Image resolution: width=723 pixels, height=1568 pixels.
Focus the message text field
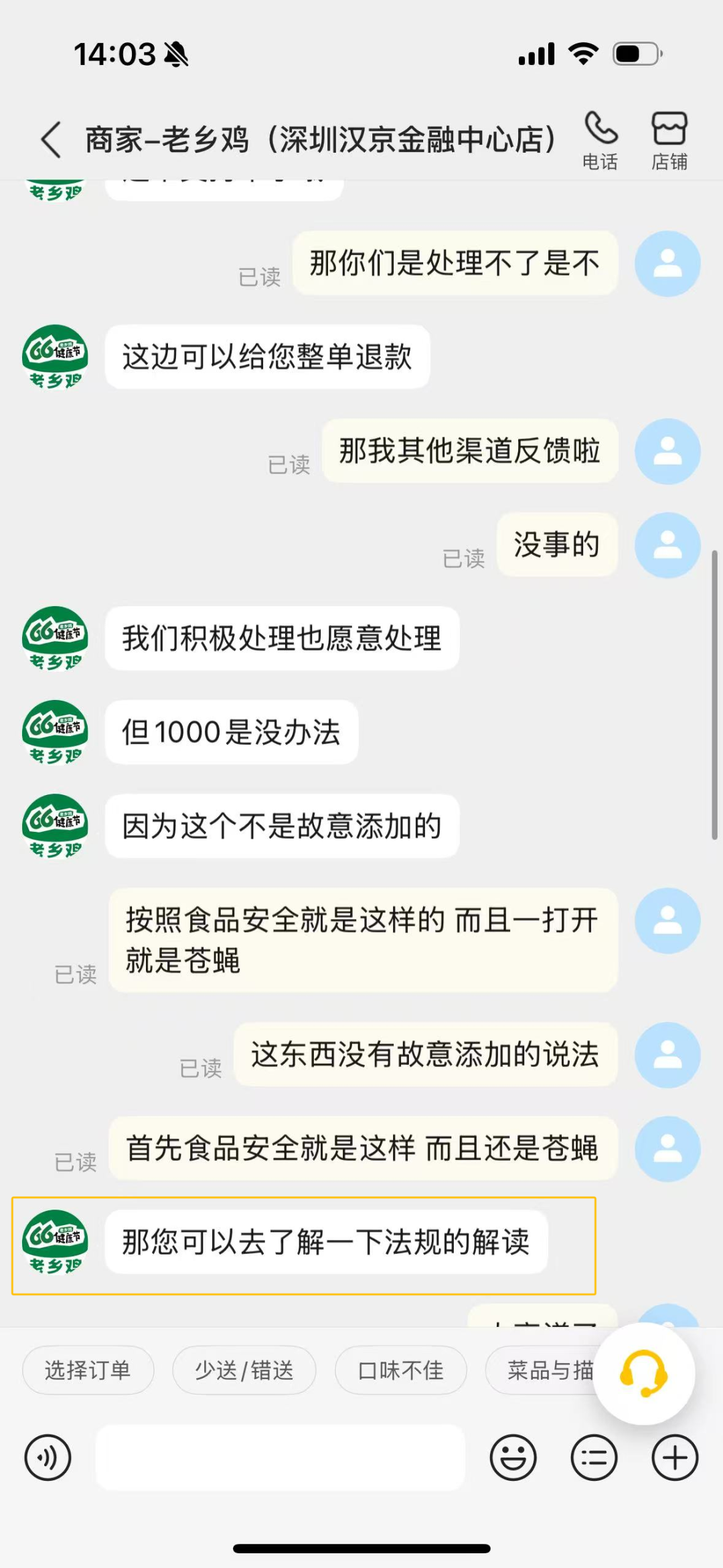[x=280, y=1457]
